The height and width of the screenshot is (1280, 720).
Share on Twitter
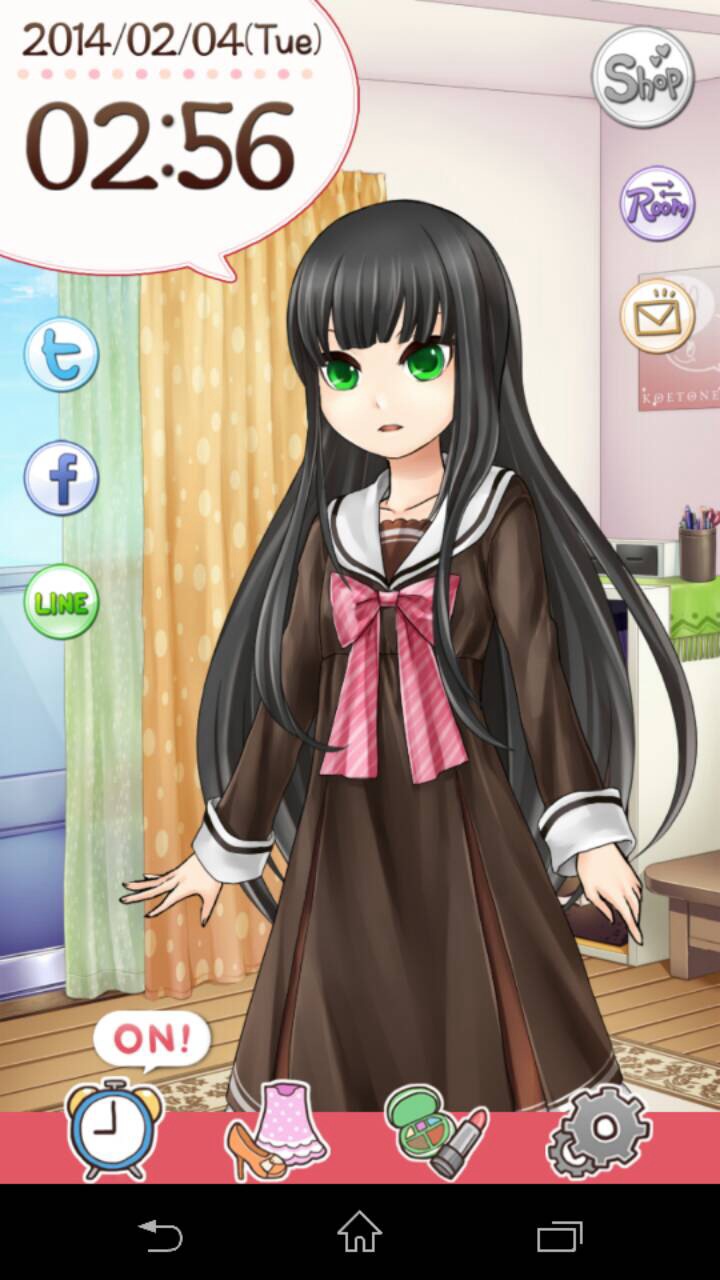(x=61, y=354)
